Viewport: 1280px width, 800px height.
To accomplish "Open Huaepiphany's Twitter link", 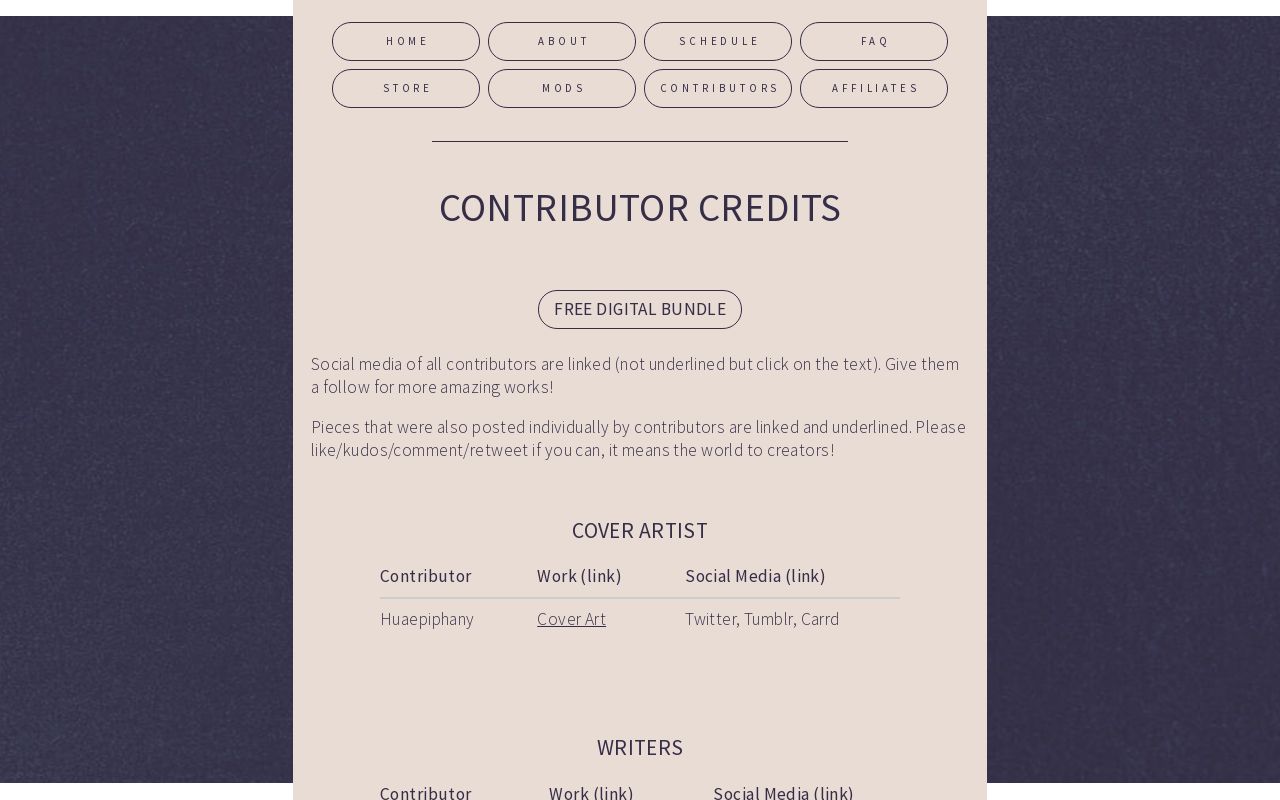I will coord(710,619).
